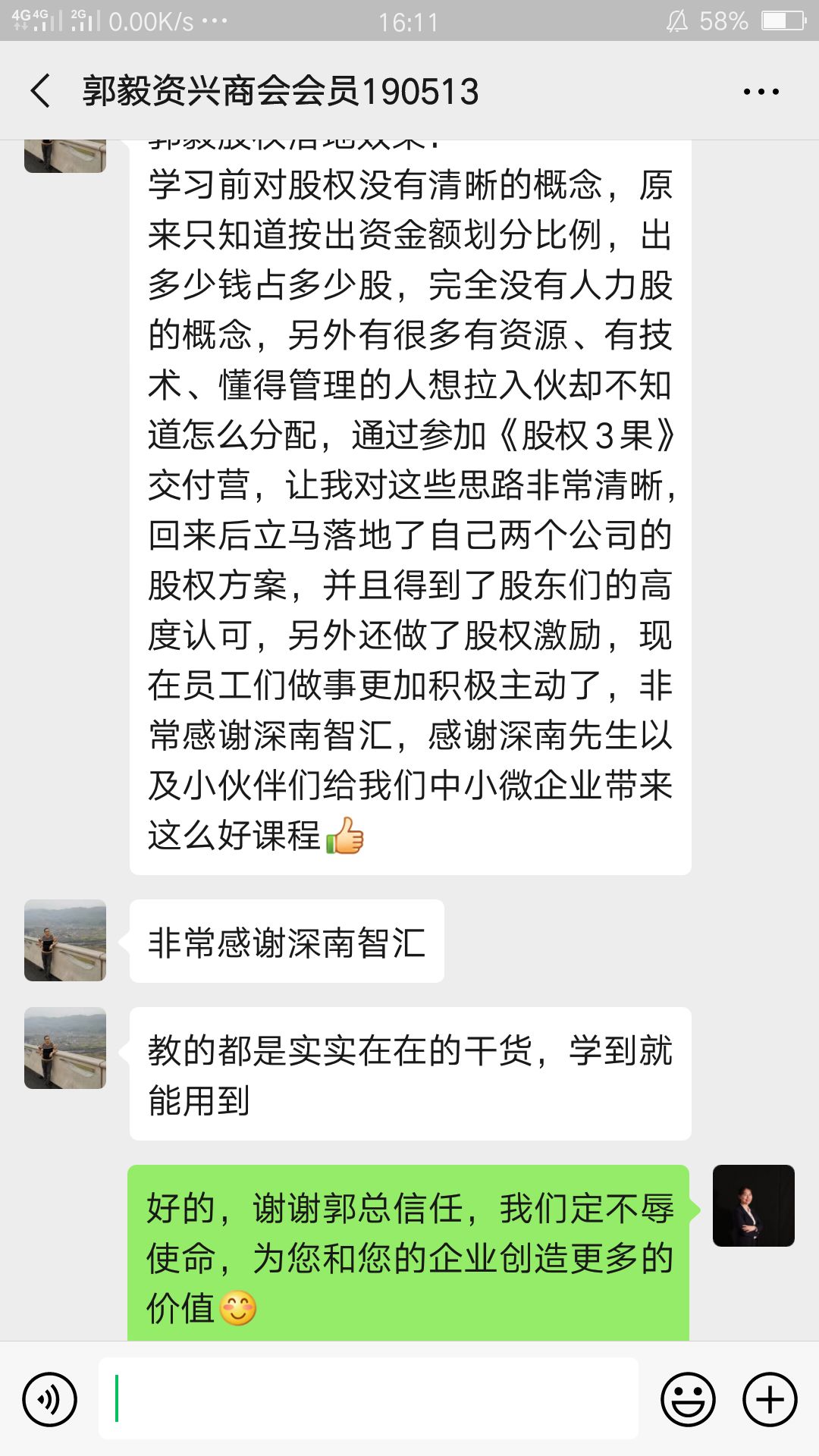Switch to voice message input
The image size is (819, 1456).
(x=50, y=1399)
